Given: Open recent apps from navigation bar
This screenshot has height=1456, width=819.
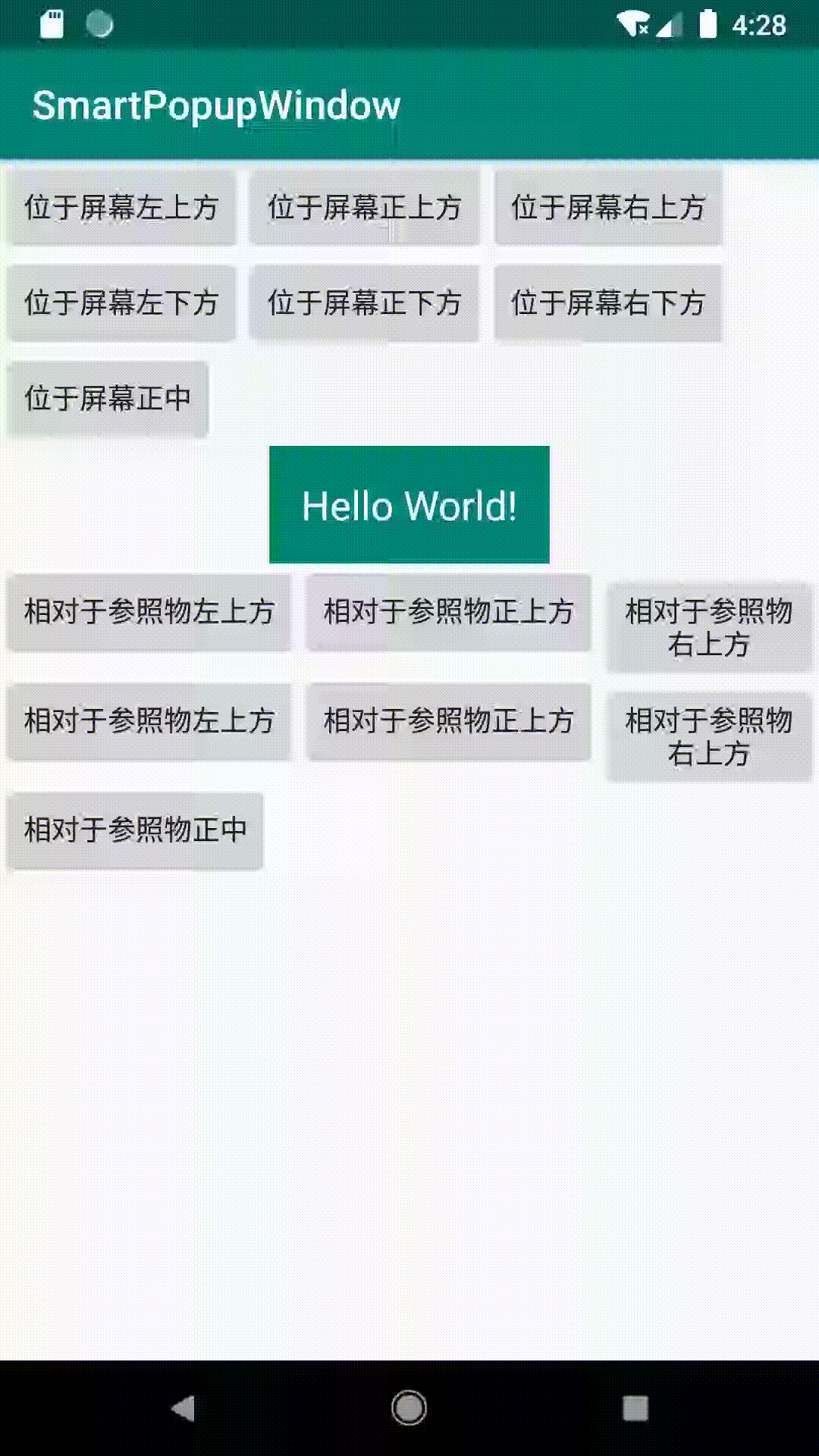Looking at the screenshot, I should coord(635,1408).
